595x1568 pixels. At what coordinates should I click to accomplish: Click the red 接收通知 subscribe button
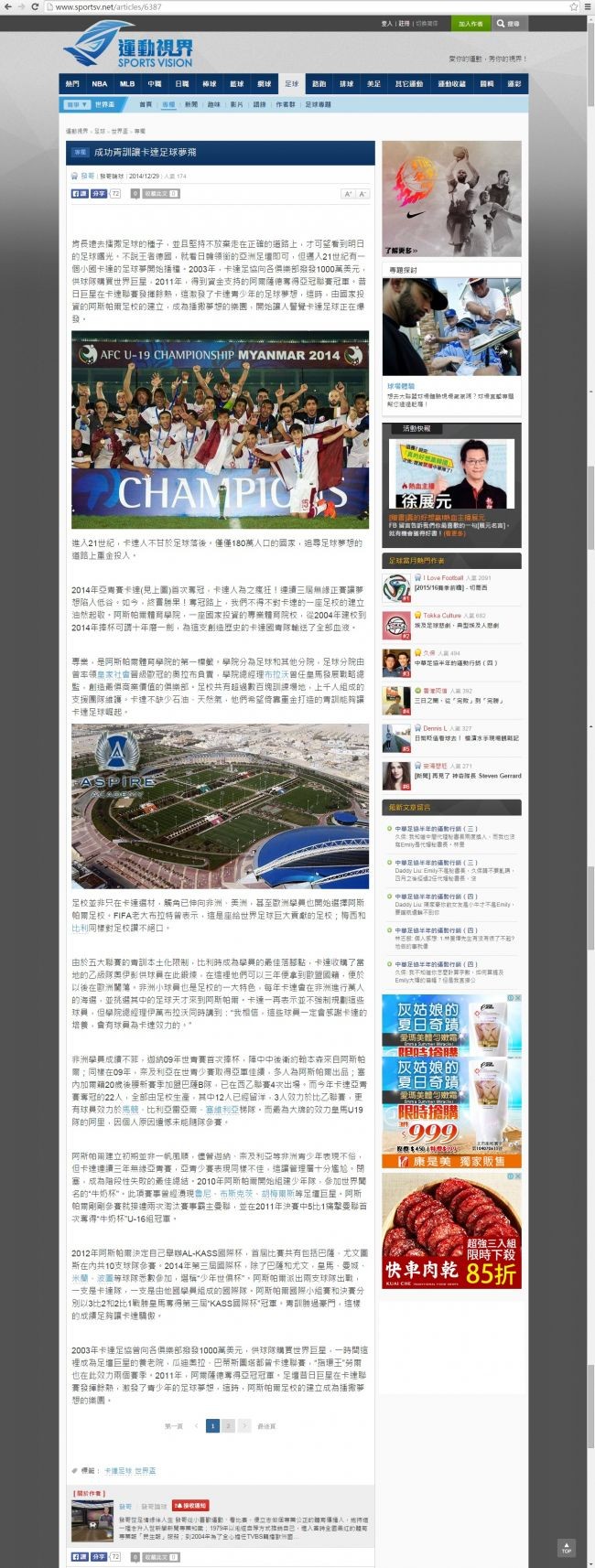(x=190, y=1506)
